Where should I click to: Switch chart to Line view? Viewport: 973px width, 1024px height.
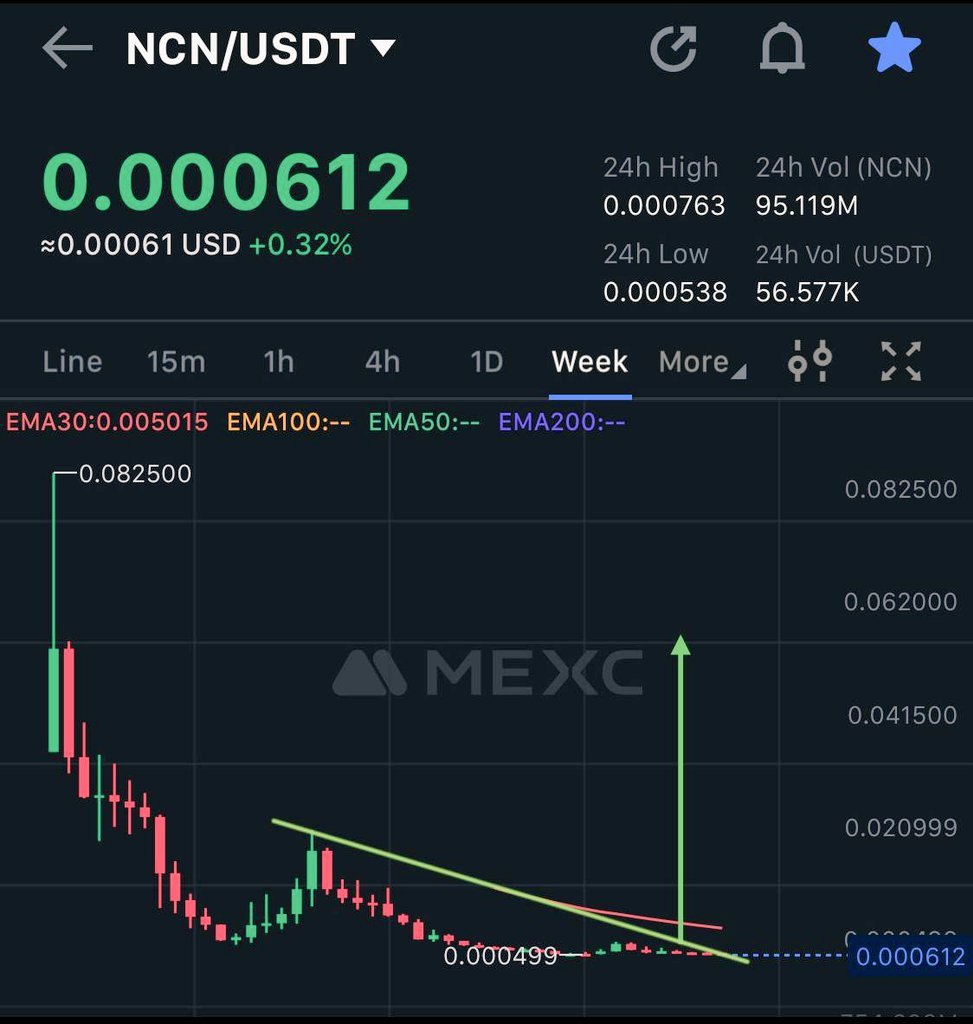72,361
